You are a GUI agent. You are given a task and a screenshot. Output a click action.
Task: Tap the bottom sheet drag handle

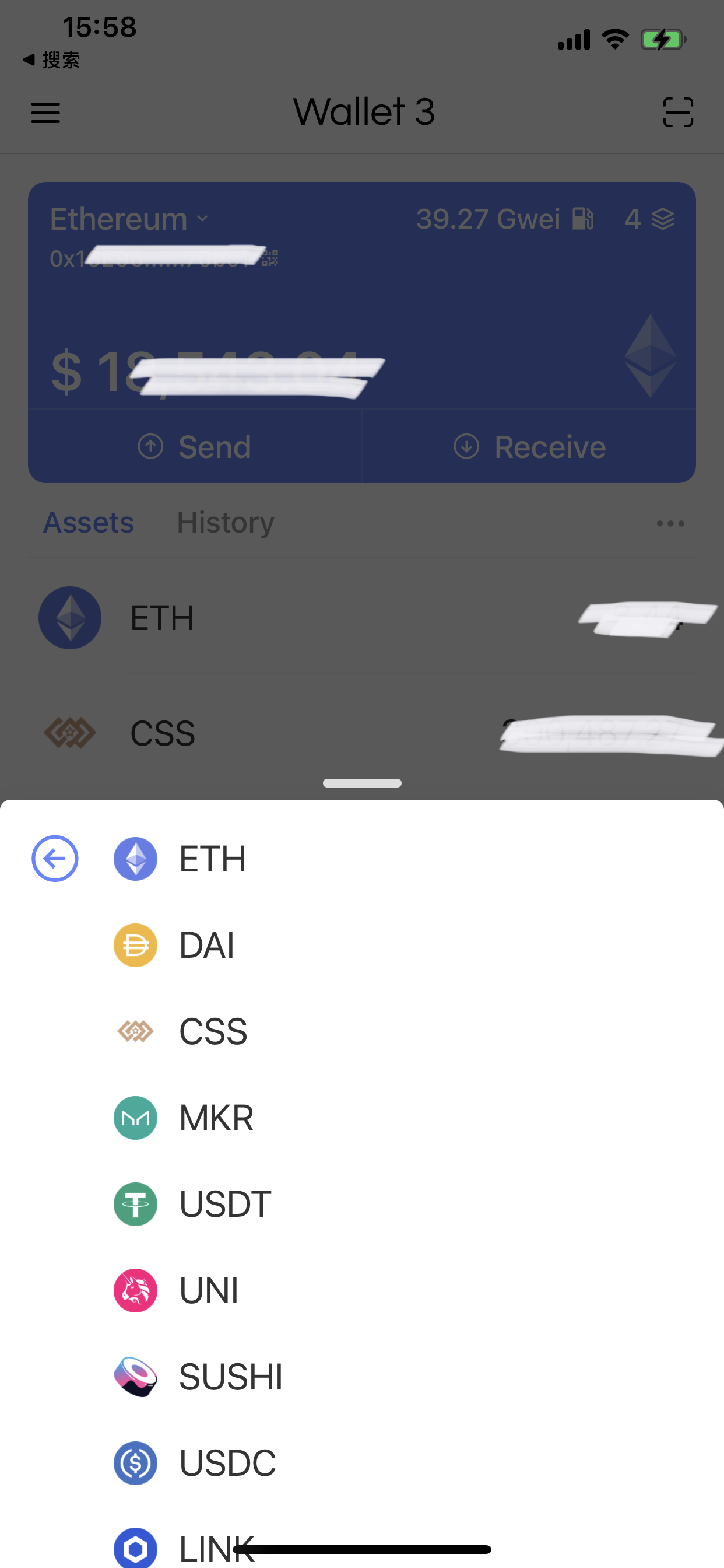point(362,783)
